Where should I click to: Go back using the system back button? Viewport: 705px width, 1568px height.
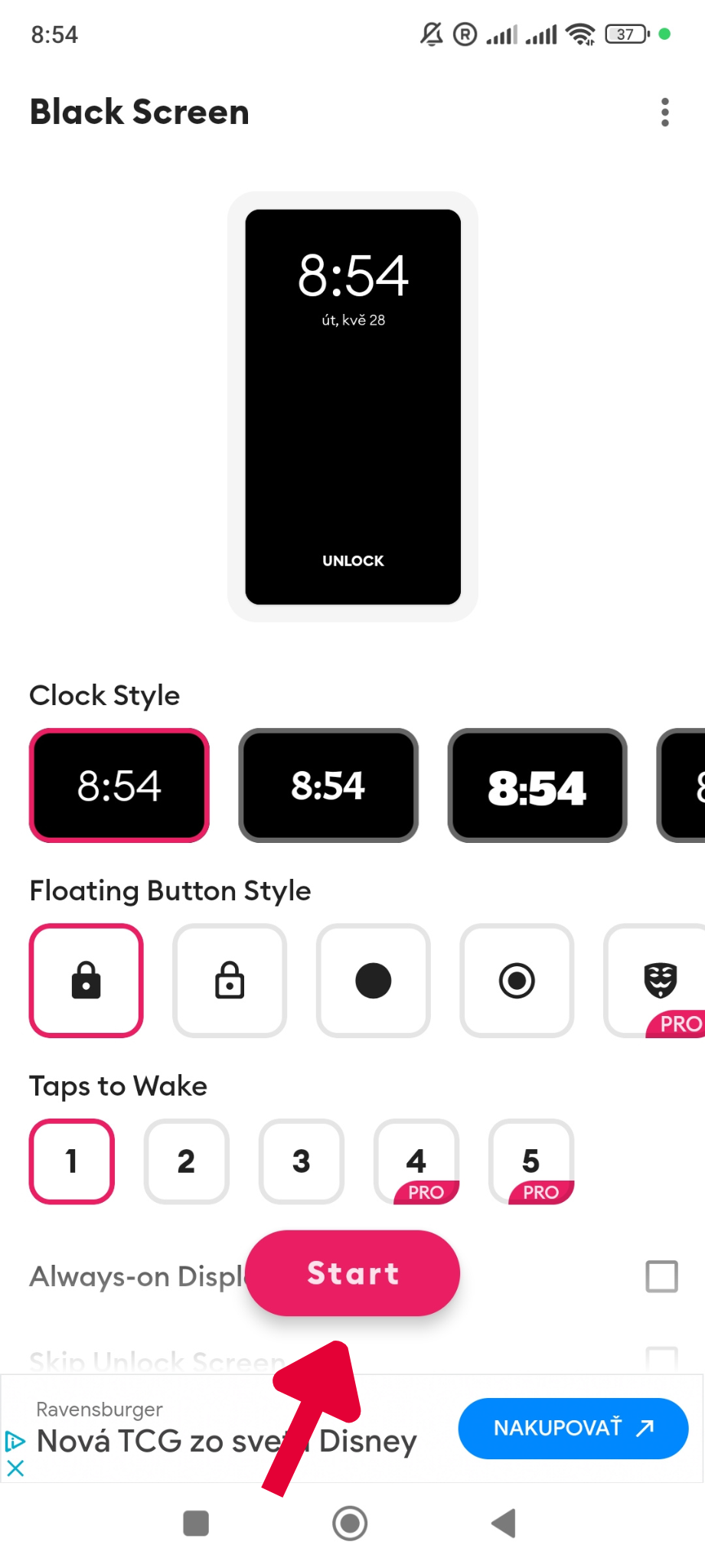coord(504,1523)
